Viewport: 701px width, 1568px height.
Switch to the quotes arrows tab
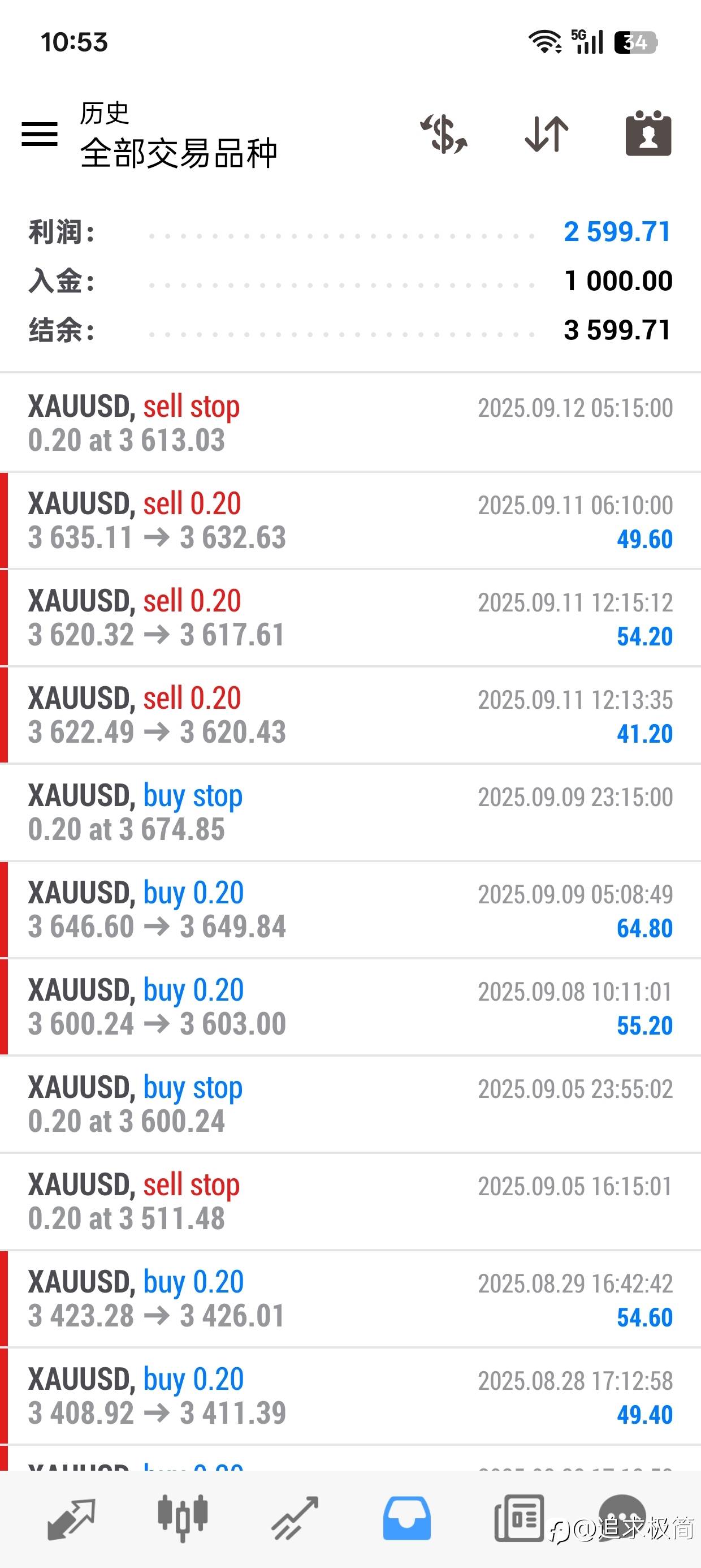tap(71, 1519)
